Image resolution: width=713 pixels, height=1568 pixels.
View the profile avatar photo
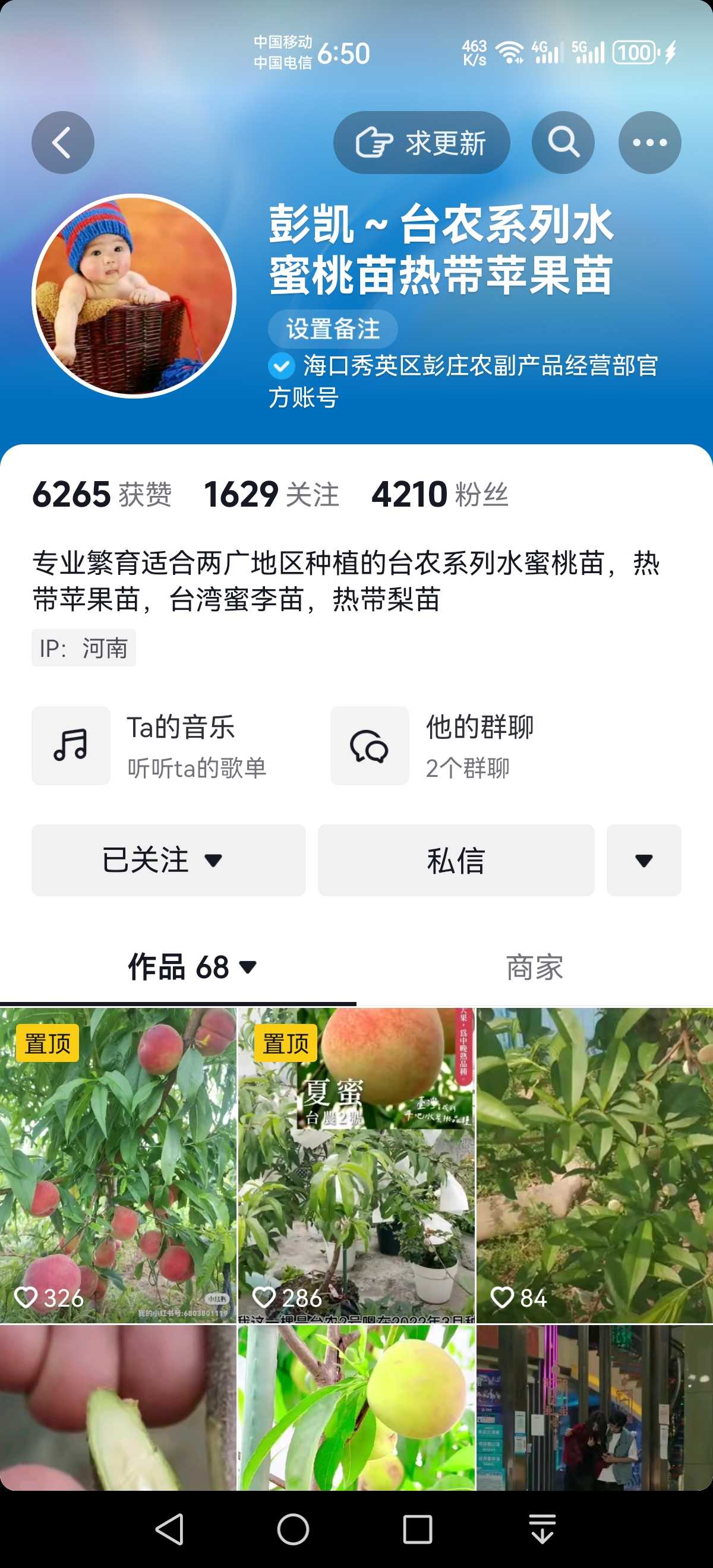(134, 296)
